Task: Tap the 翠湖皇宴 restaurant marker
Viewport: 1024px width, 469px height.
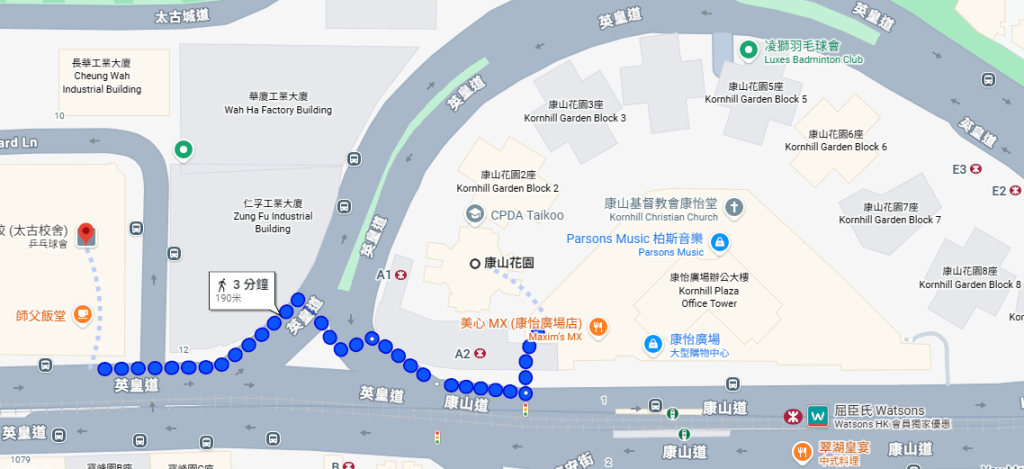Action: coord(801,451)
